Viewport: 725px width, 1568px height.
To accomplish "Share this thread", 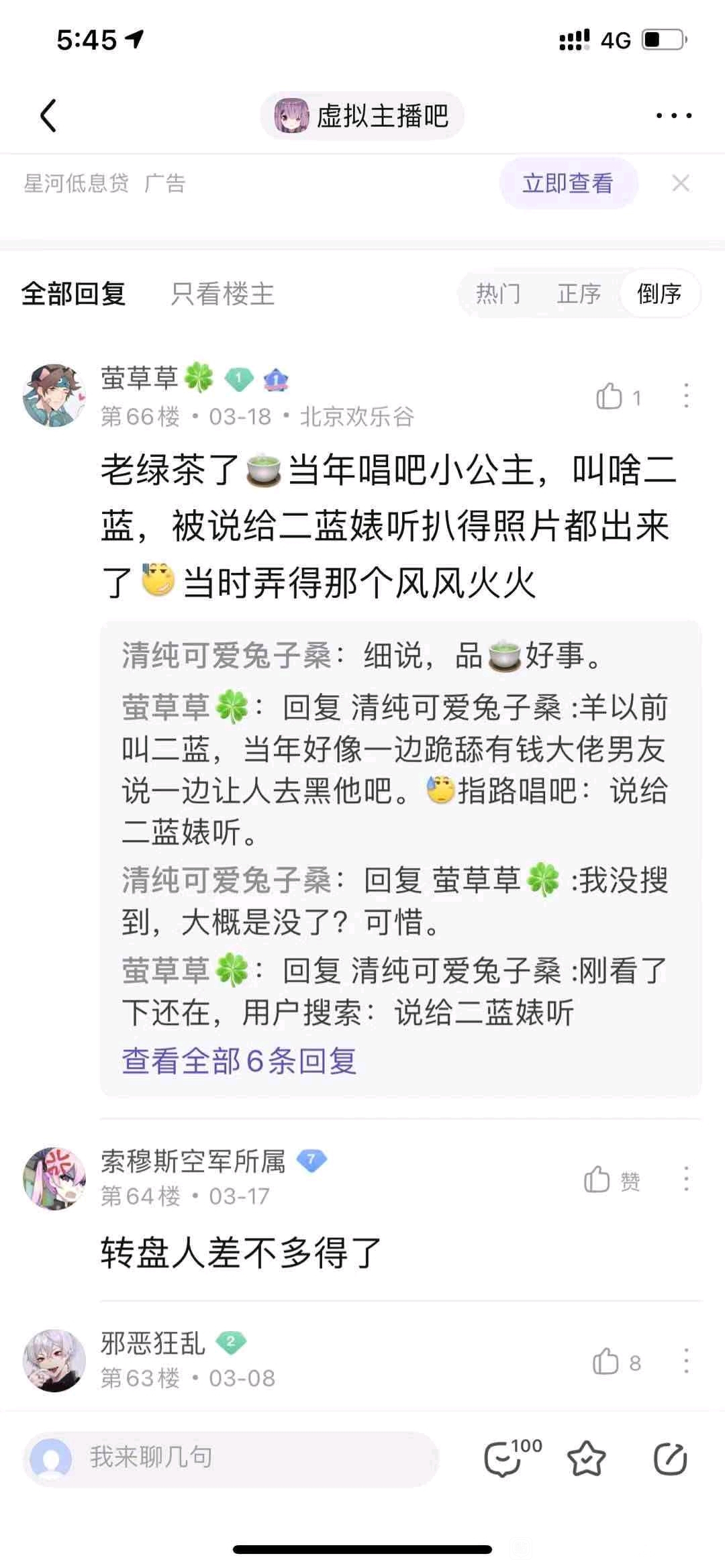I will click(670, 1459).
